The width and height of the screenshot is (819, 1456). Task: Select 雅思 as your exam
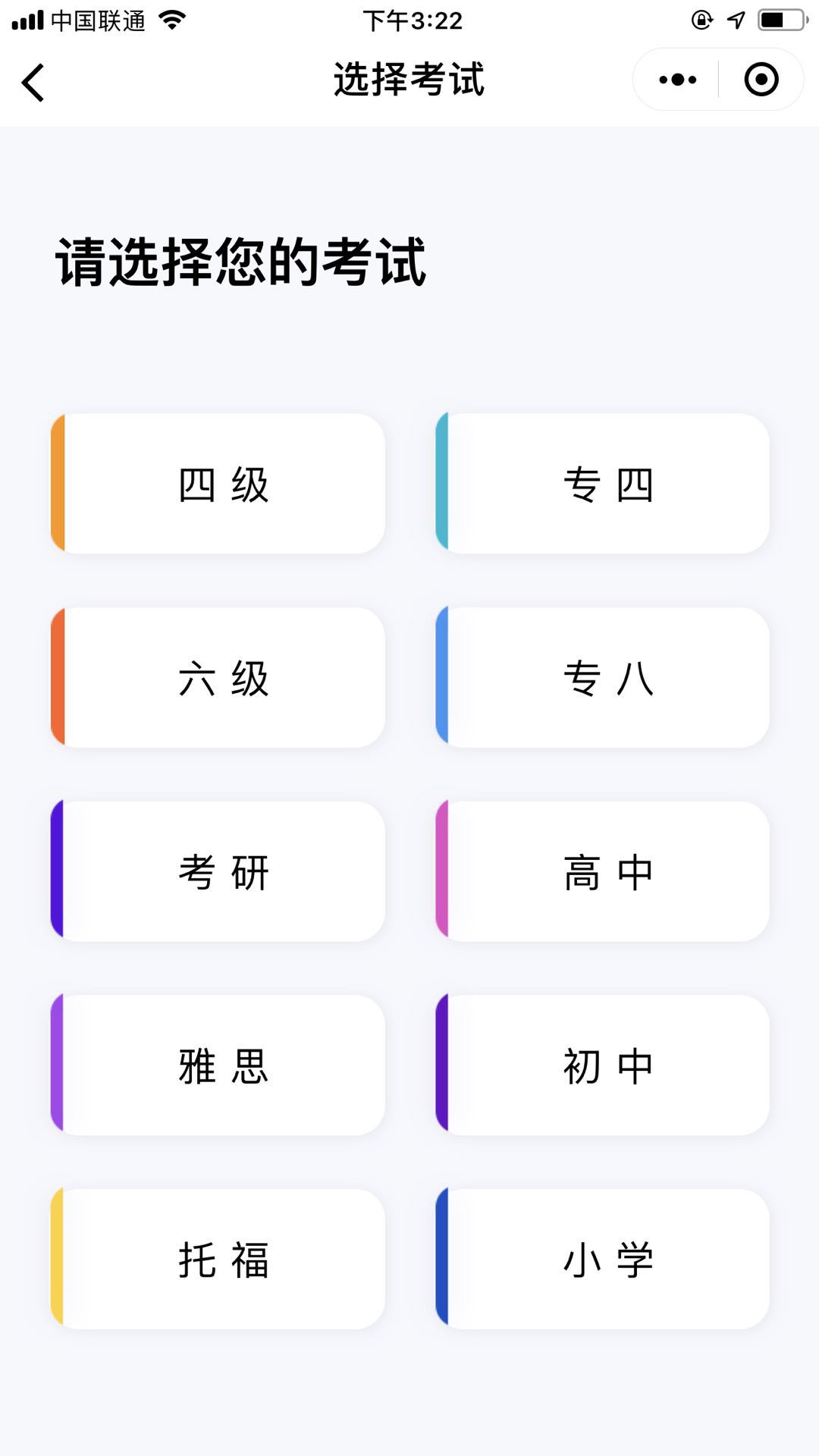(218, 1065)
